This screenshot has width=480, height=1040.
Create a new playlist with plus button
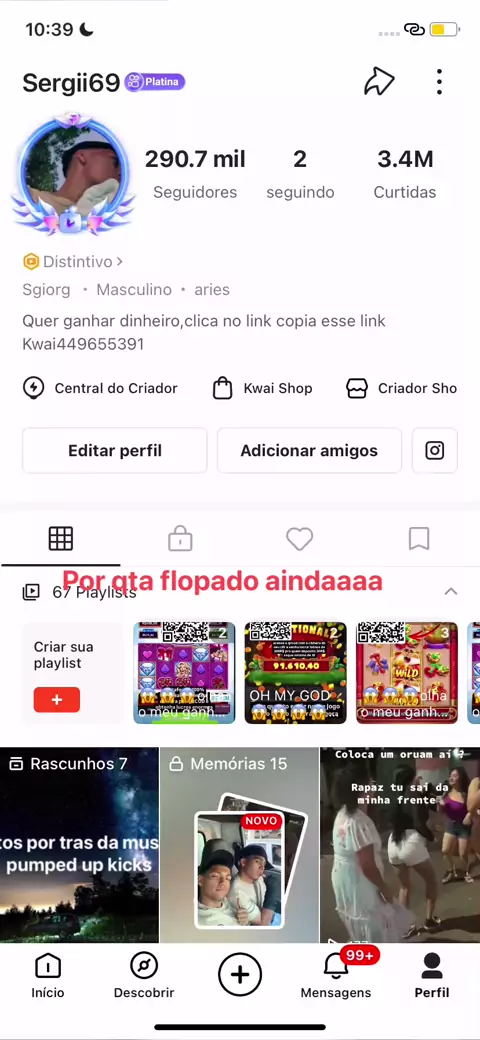(57, 700)
